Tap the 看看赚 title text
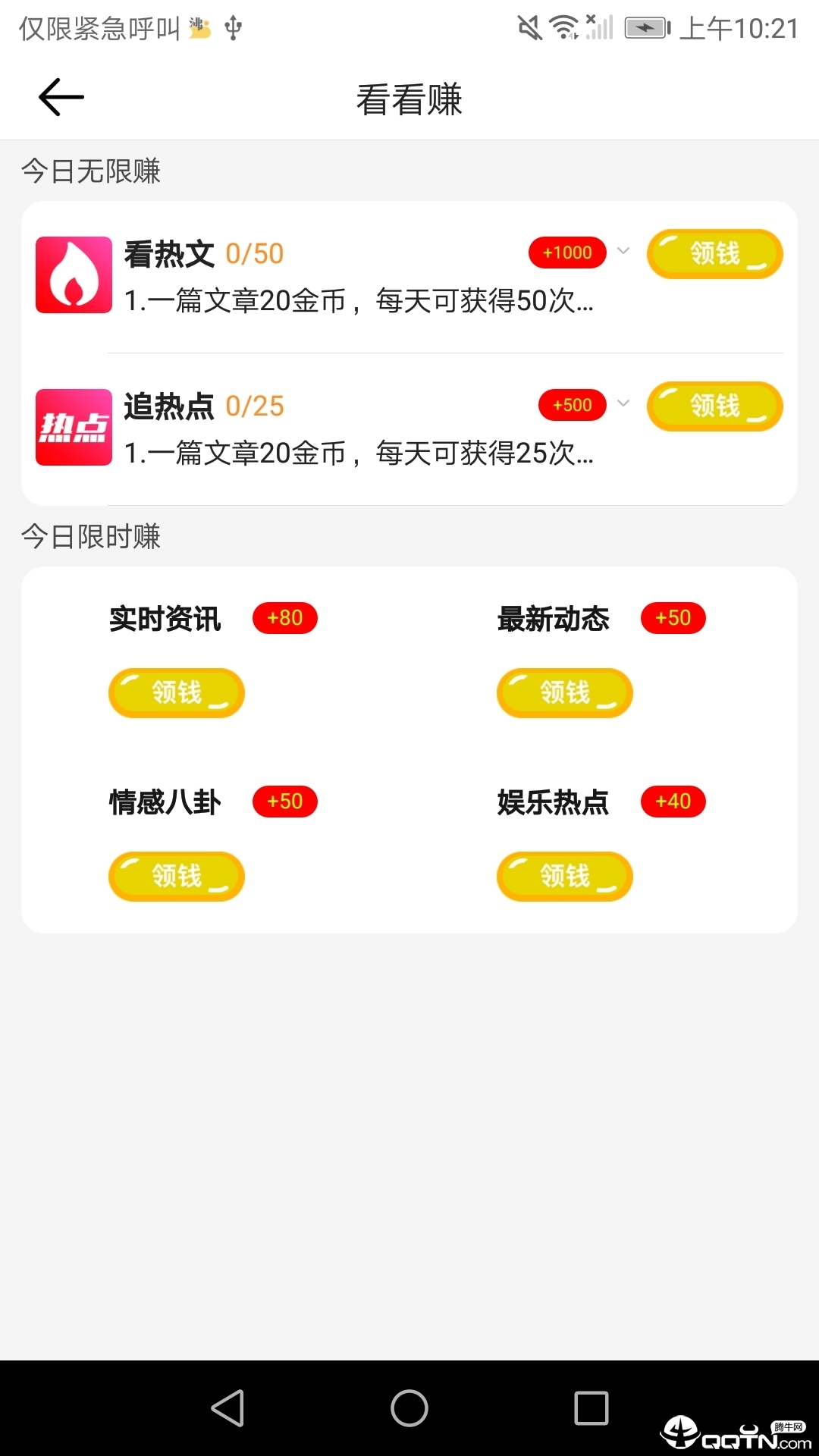The width and height of the screenshot is (819, 1456). (409, 99)
